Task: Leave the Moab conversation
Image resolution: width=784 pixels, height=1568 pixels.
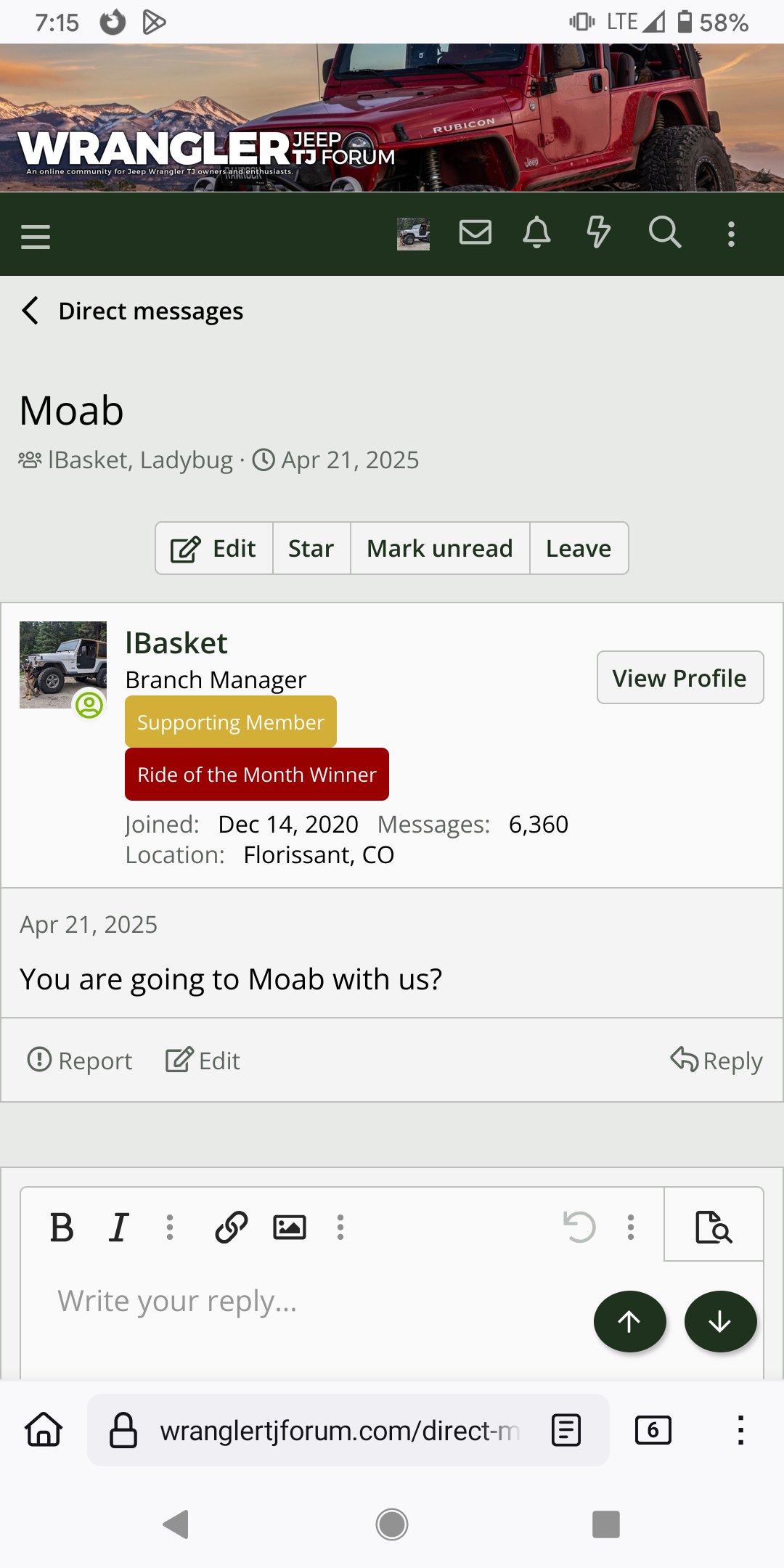Action: pos(578,549)
